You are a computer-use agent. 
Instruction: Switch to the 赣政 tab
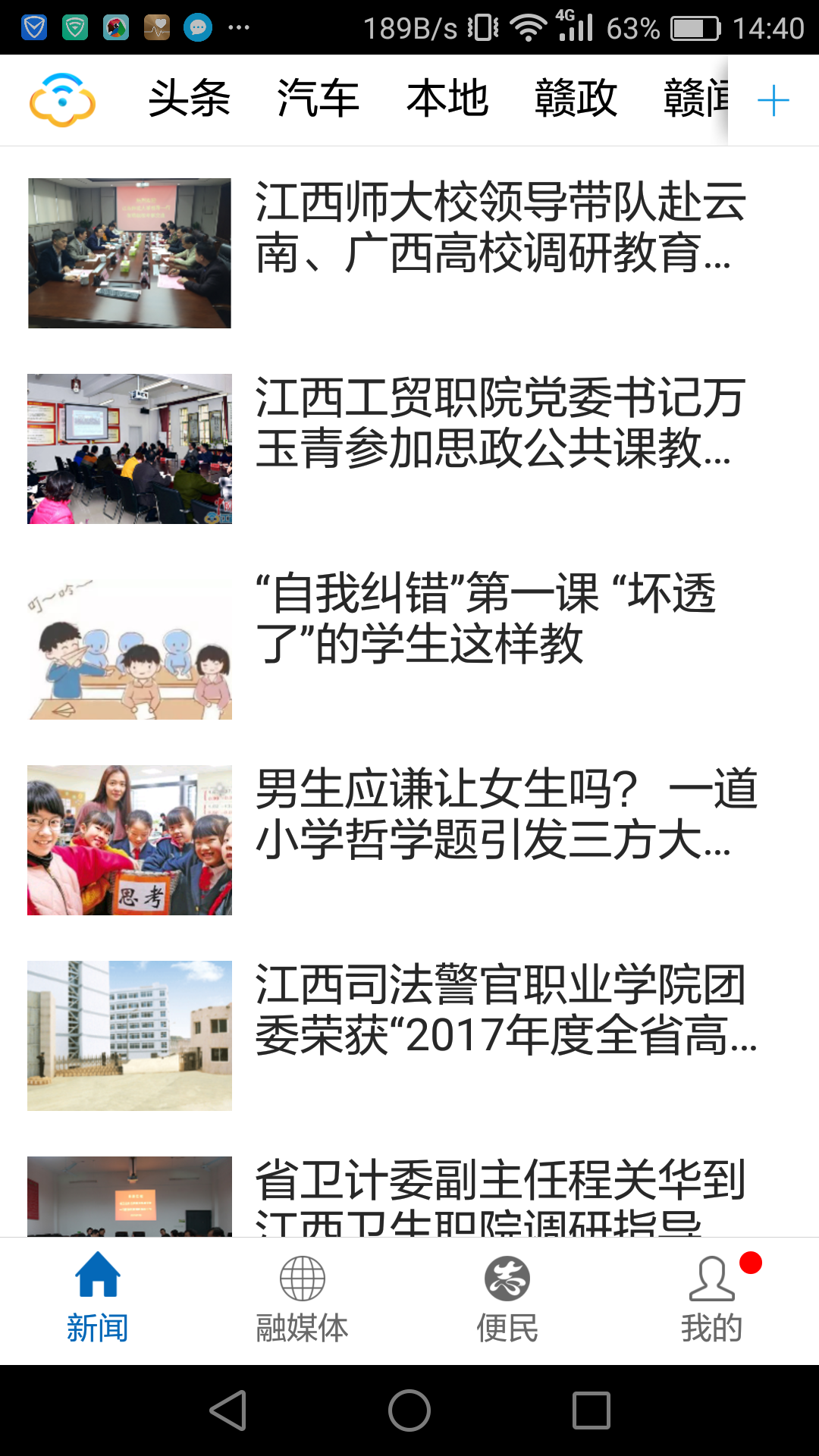576,99
